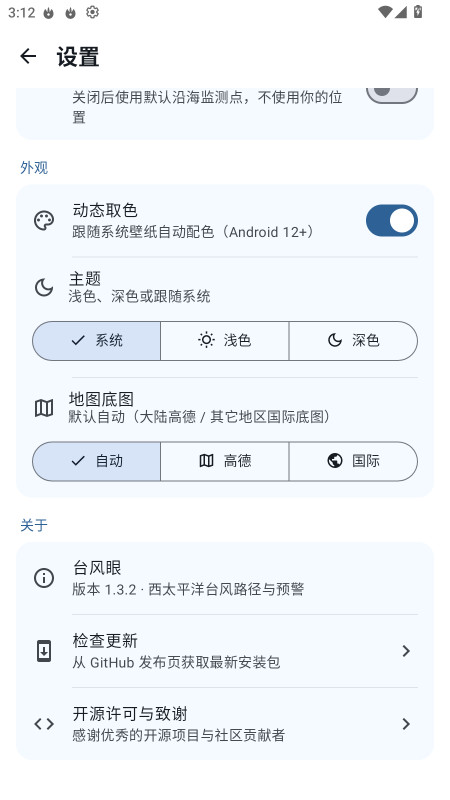Switch theme to 浅色
The image size is (450, 800).
click(x=224, y=341)
